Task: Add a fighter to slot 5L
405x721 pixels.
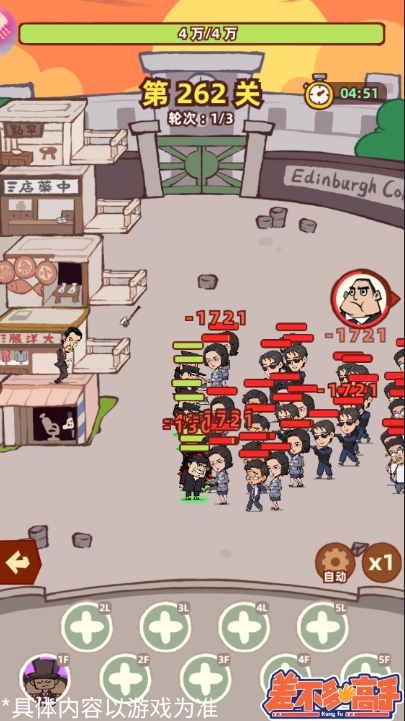Action: 322,627
